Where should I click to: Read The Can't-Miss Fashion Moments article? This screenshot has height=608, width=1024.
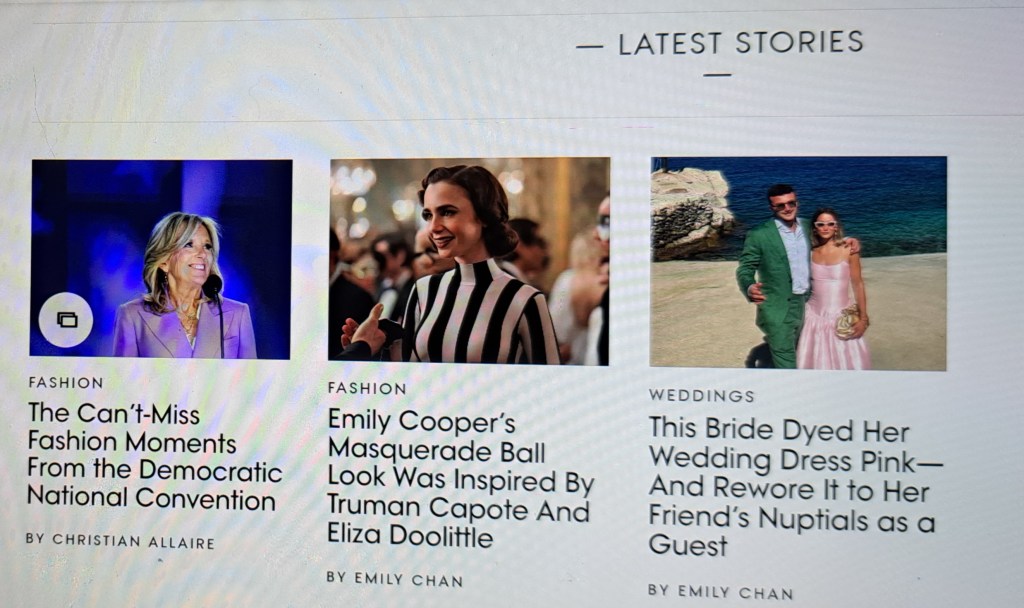point(152,456)
